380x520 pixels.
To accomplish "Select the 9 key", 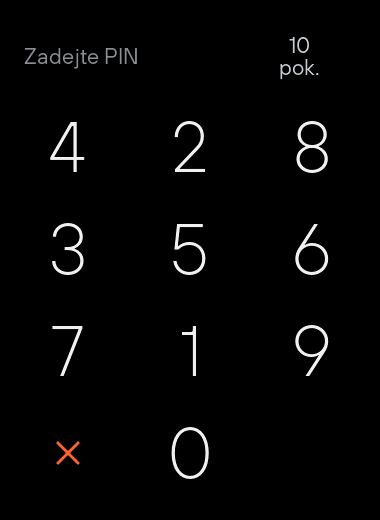I will (312, 351).
